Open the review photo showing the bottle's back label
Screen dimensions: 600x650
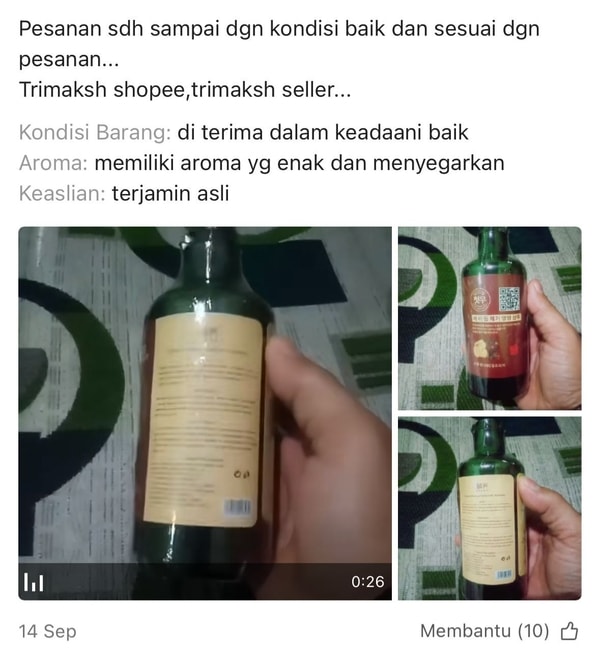[489, 508]
